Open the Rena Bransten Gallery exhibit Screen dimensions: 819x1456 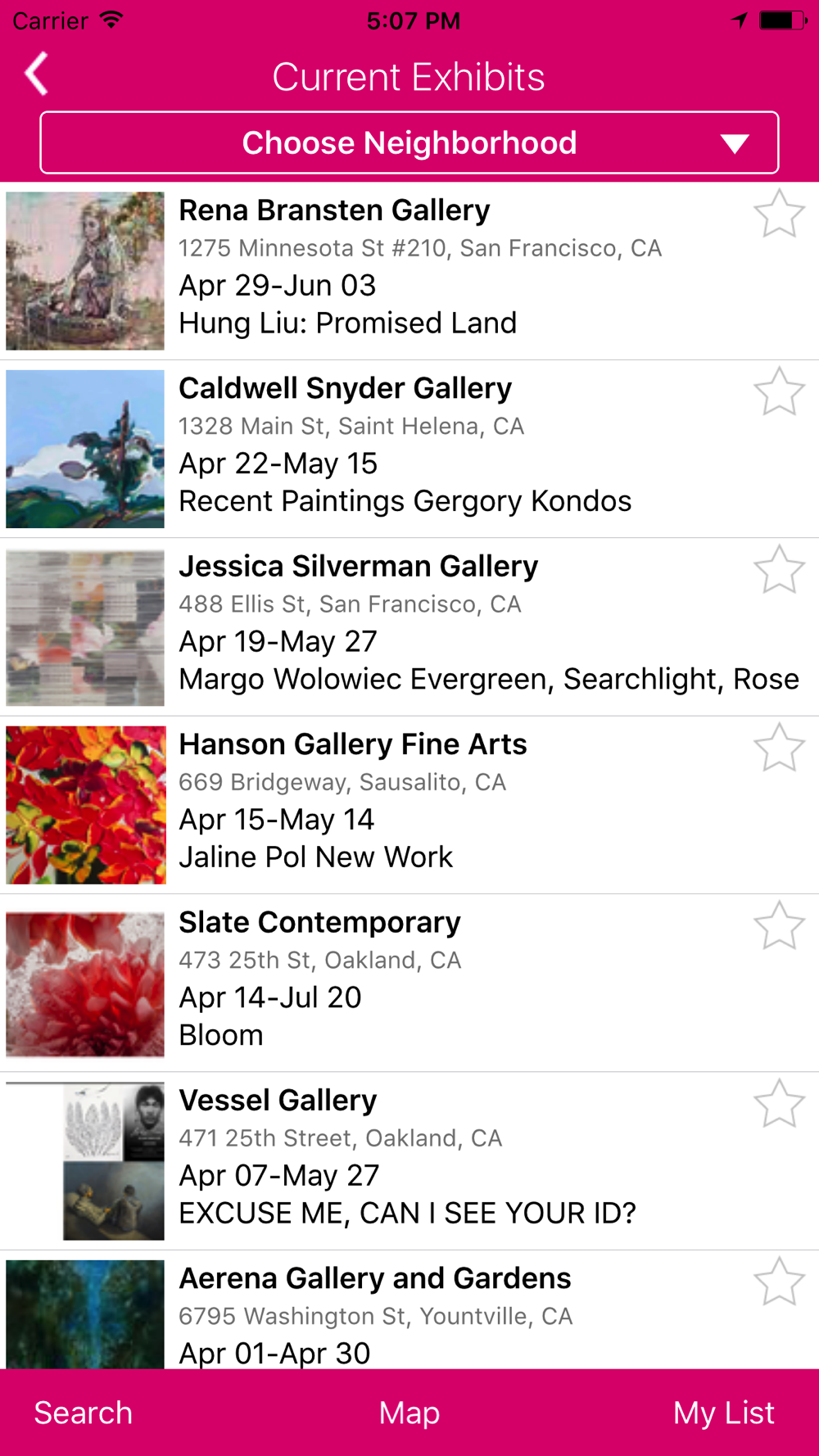pos(409,271)
